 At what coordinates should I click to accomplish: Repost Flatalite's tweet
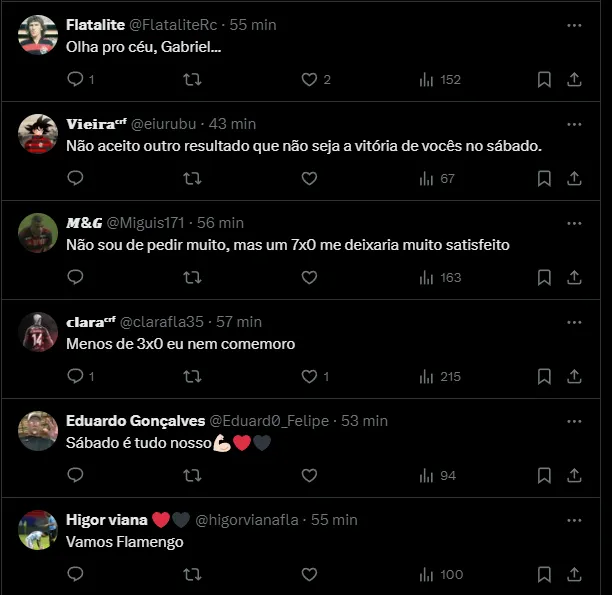(x=192, y=79)
